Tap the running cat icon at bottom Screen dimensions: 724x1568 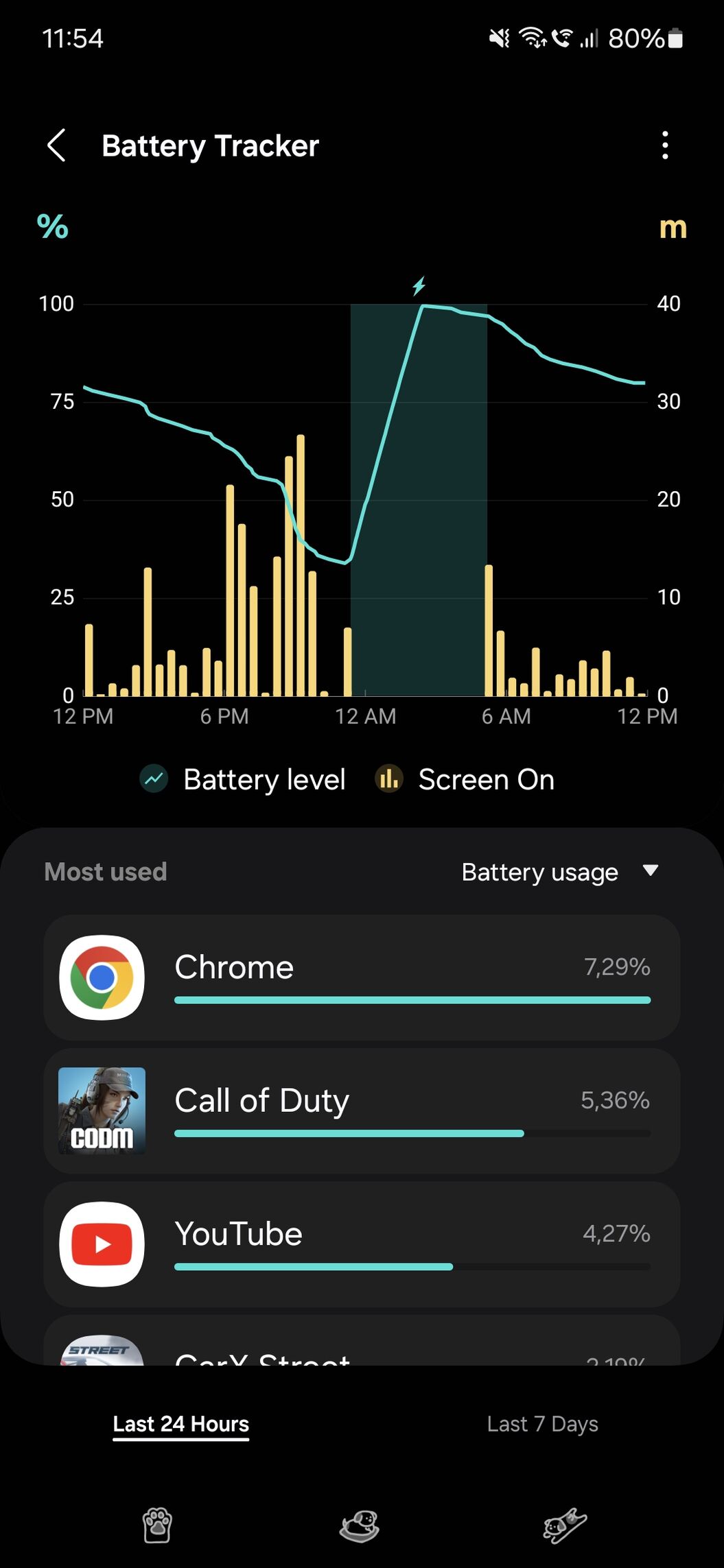[x=565, y=1525]
